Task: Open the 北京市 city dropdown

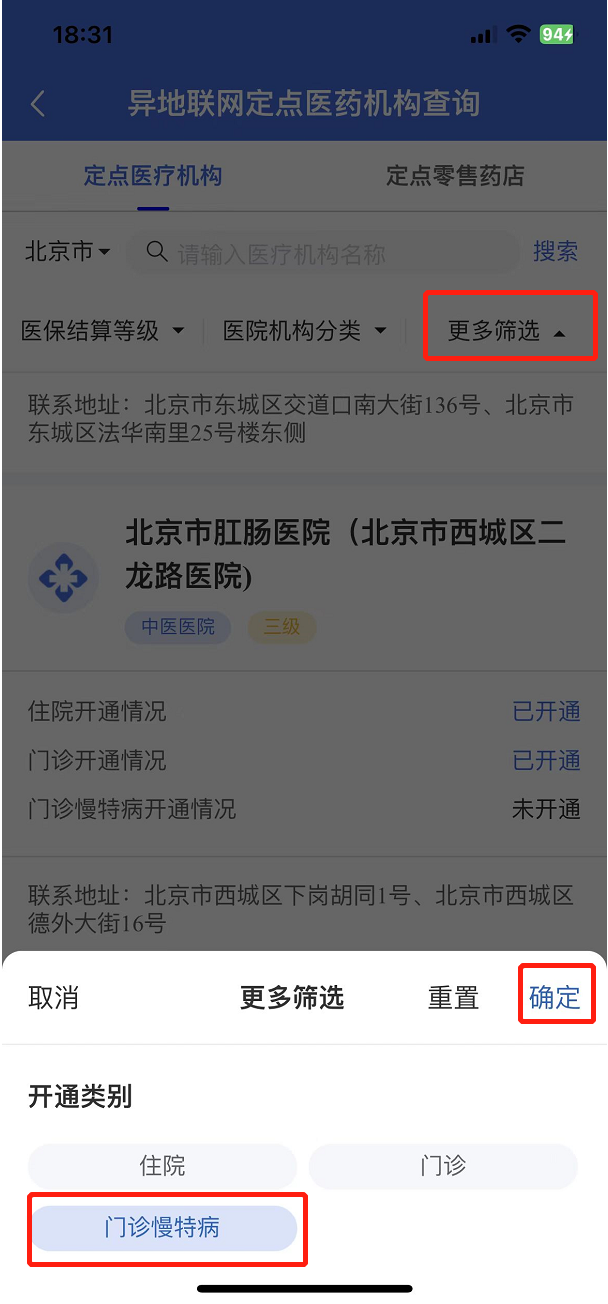Action: tap(67, 252)
